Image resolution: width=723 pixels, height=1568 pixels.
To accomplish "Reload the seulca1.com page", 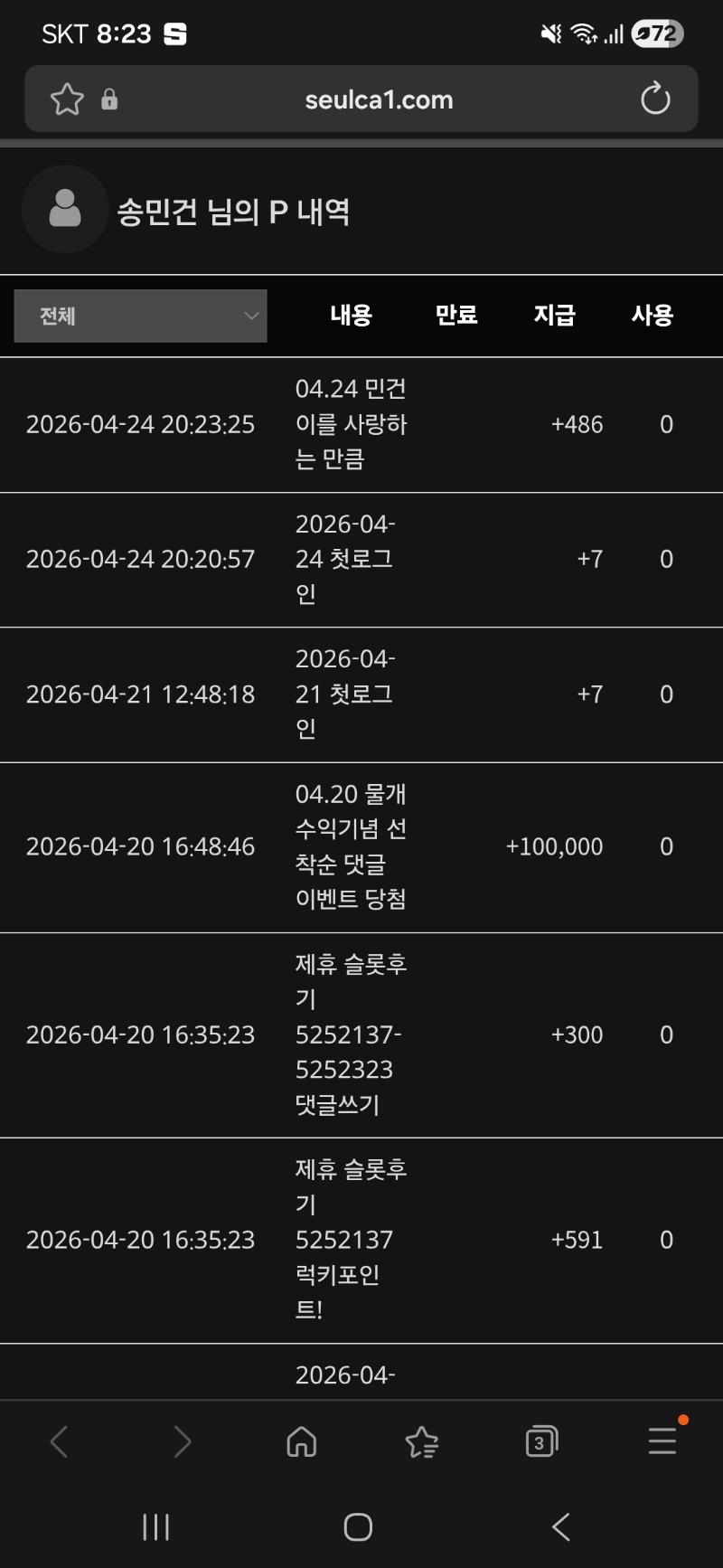I will click(x=655, y=99).
